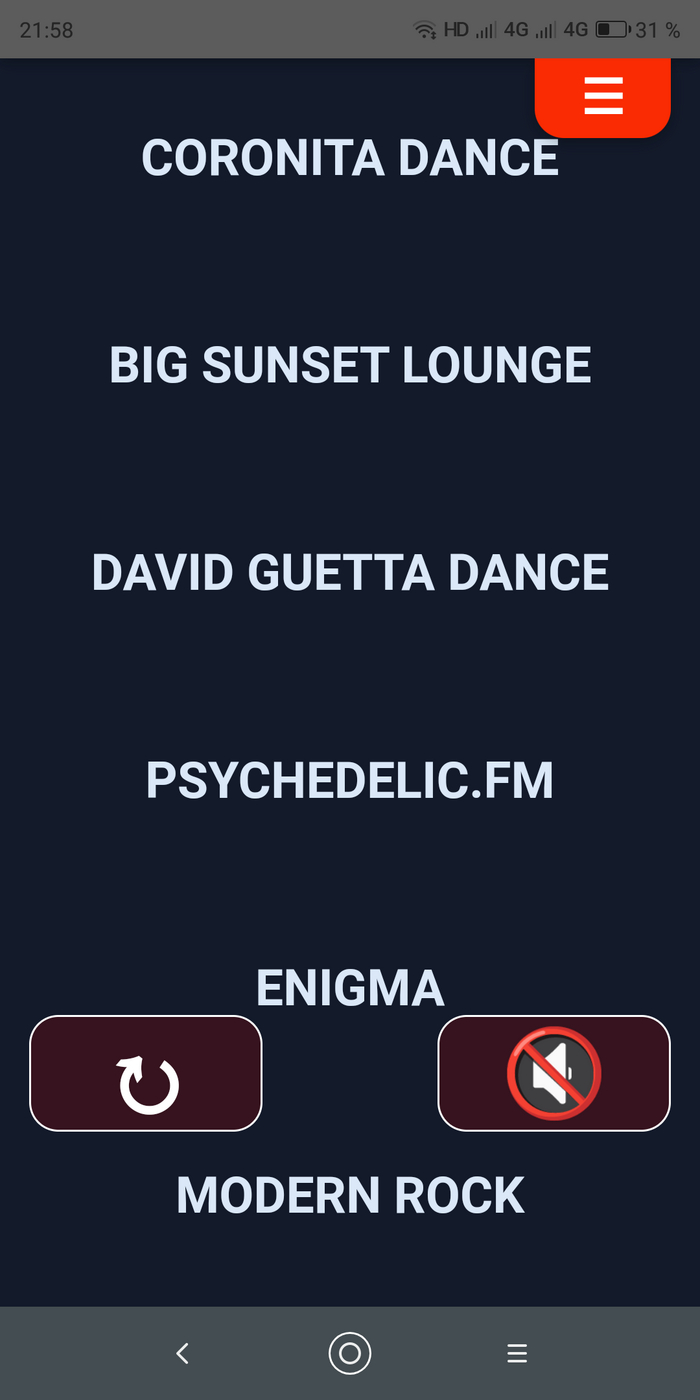The height and width of the screenshot is (1400, 700).
Task: Go back with the system back arrow
Action: tap(182, 1354)
